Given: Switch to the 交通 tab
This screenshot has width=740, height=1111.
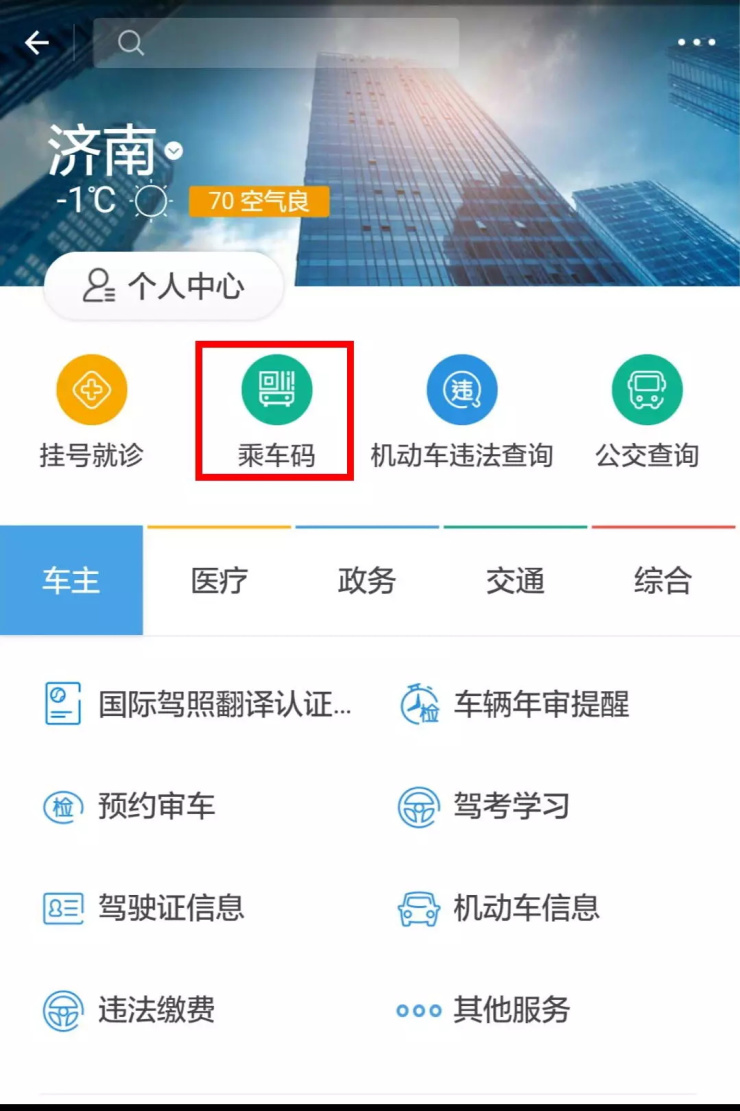Looking at the screenshot, I should [x=515, y=581].
